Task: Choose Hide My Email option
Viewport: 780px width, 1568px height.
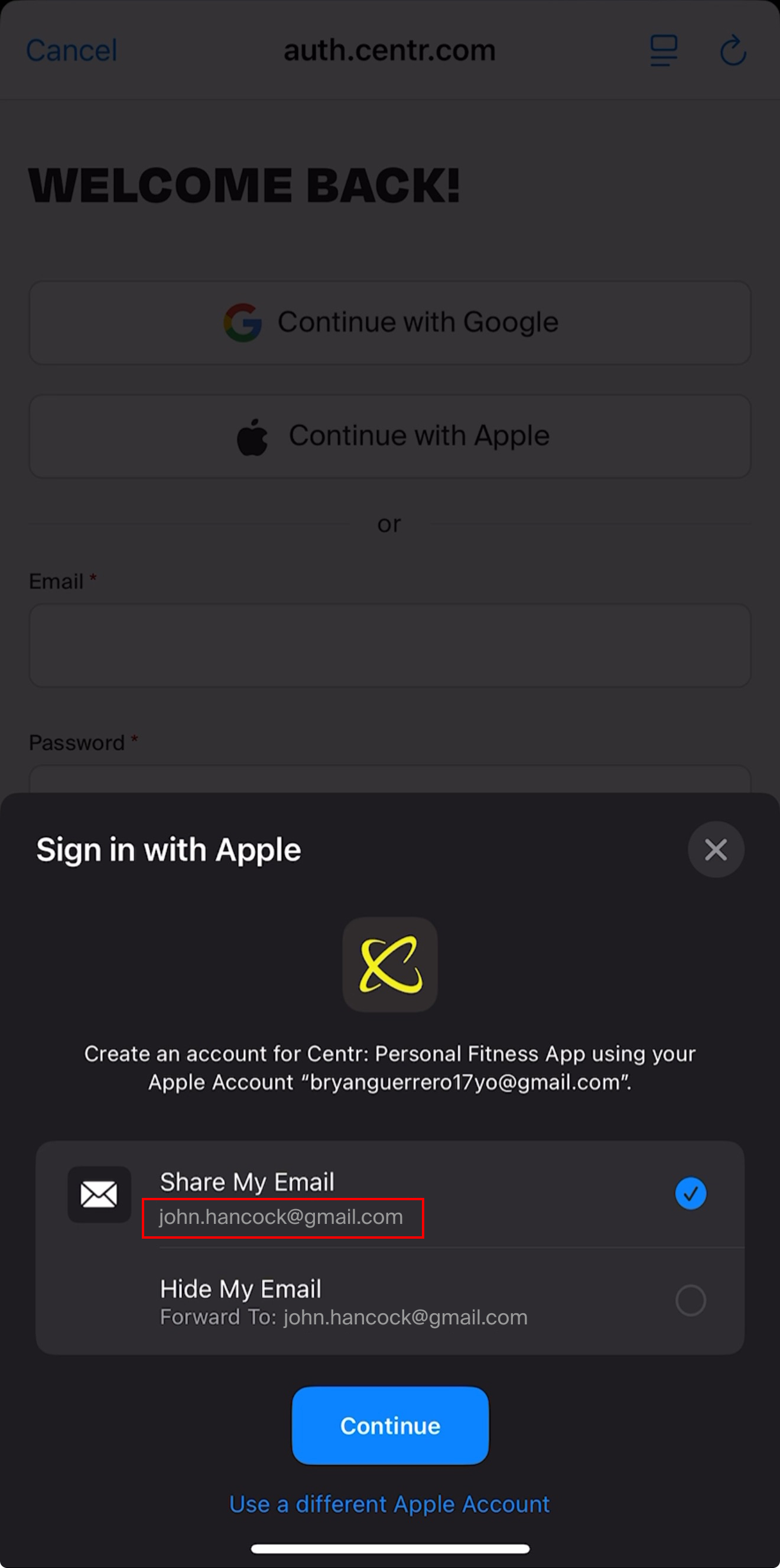Action: pos(690,1301)
